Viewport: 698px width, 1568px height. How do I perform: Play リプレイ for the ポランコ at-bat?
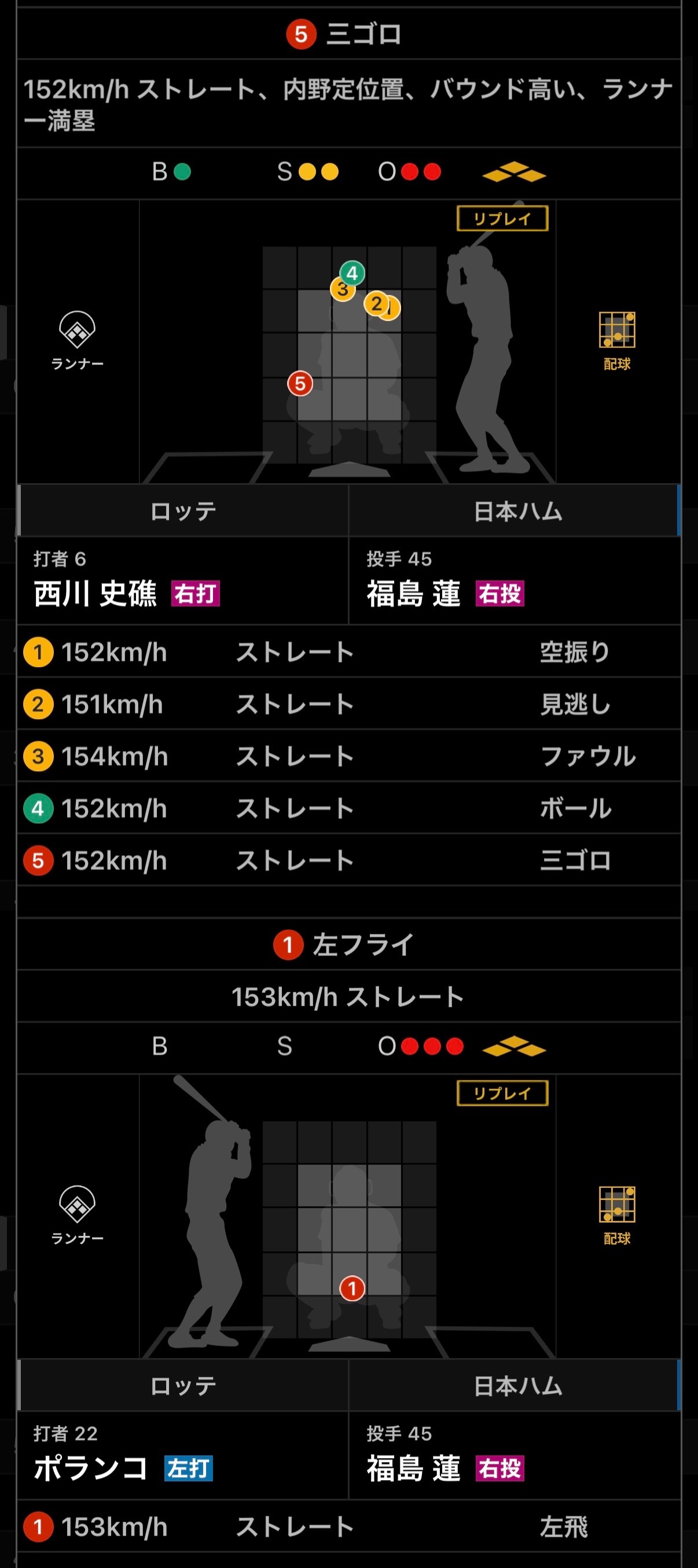tap(502, 1092)
